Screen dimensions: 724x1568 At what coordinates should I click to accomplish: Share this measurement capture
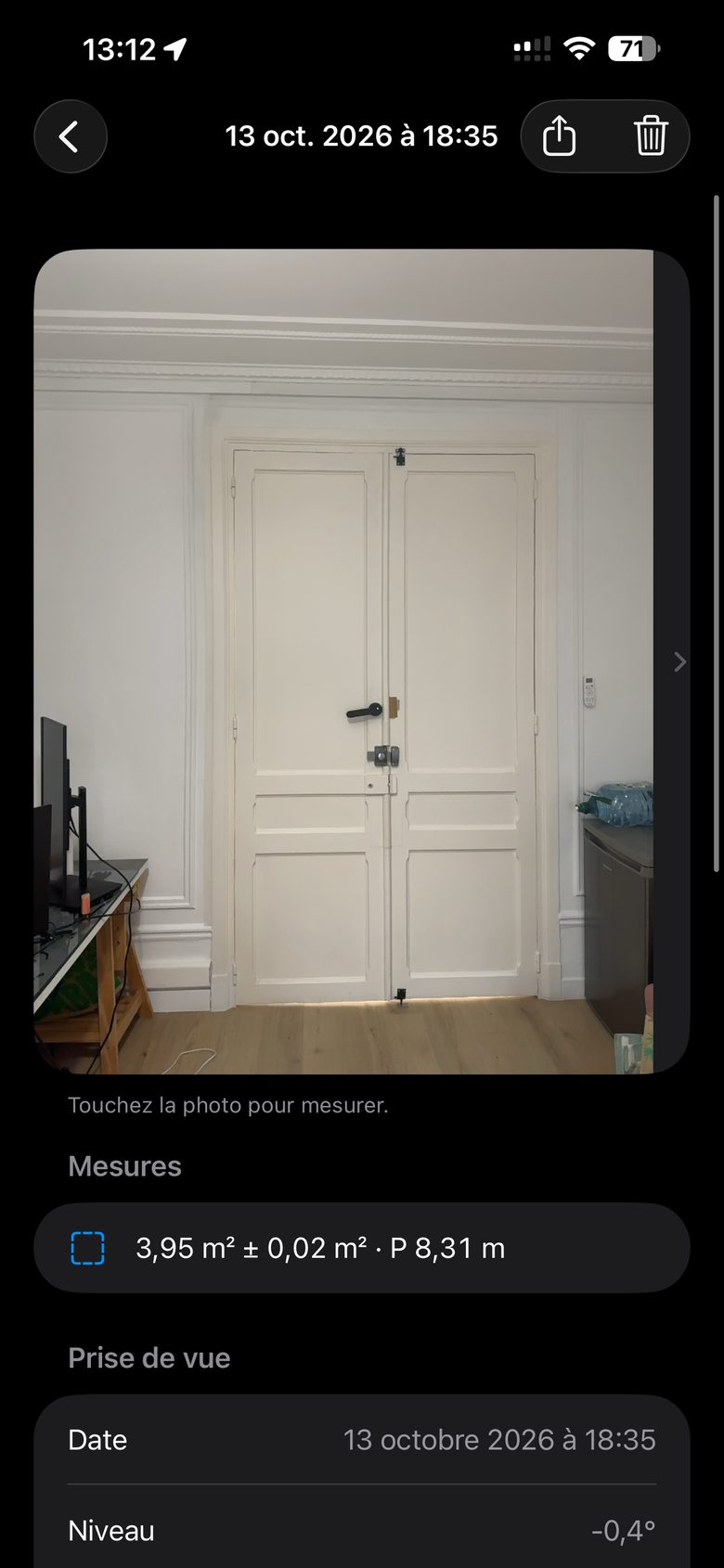pos(559,136)
